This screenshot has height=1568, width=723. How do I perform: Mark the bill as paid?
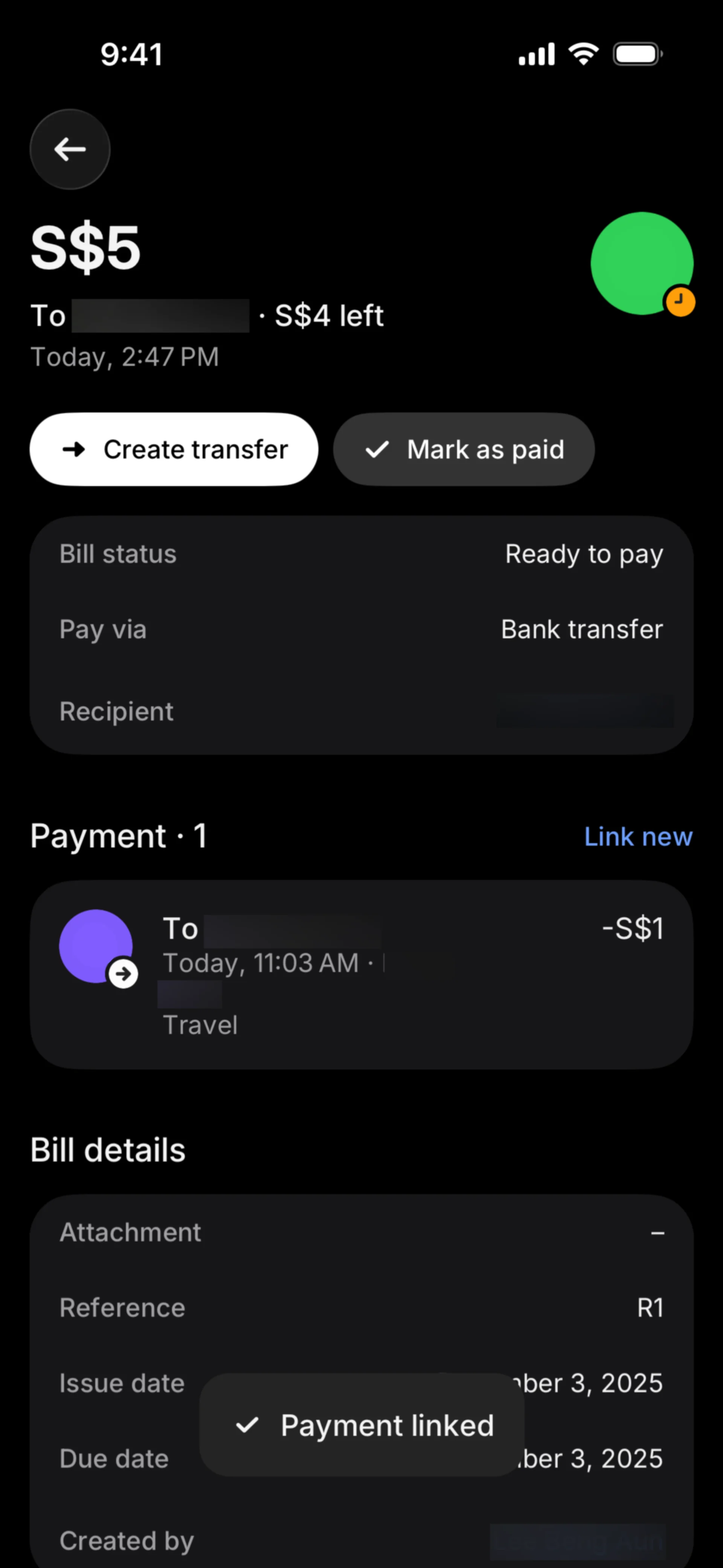464,449
